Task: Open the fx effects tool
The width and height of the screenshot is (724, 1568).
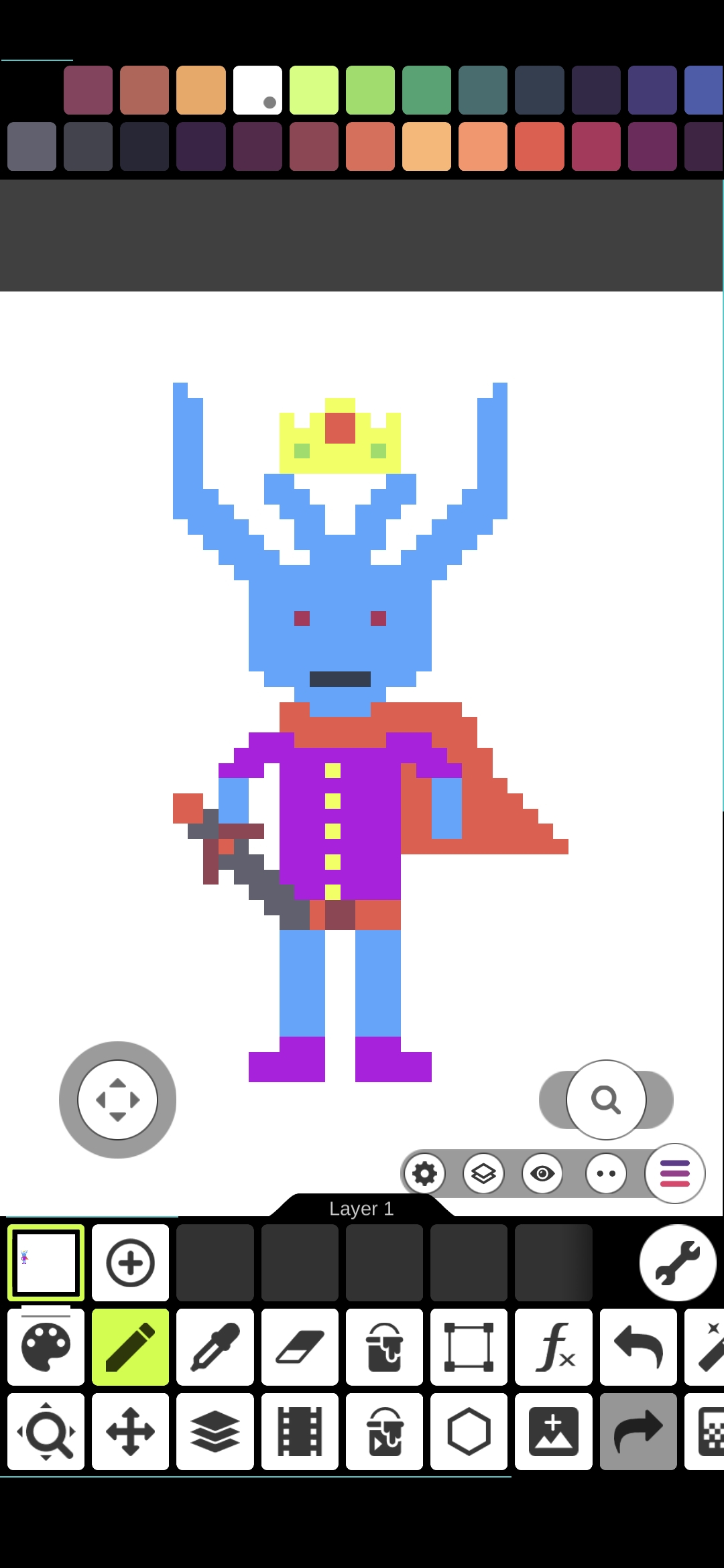Action: coord(554,1347)
